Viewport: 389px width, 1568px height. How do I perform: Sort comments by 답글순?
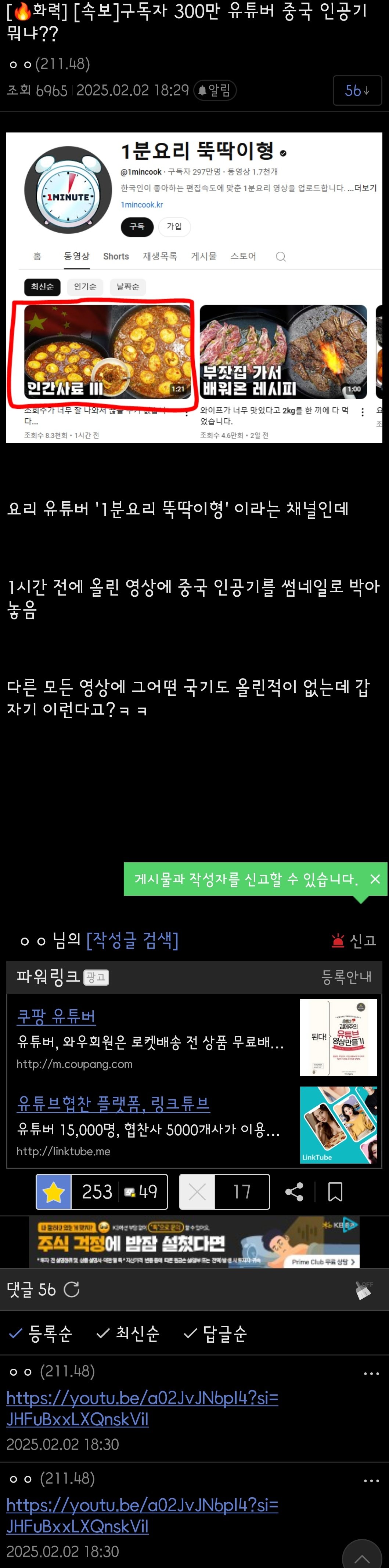[216, 1333]
